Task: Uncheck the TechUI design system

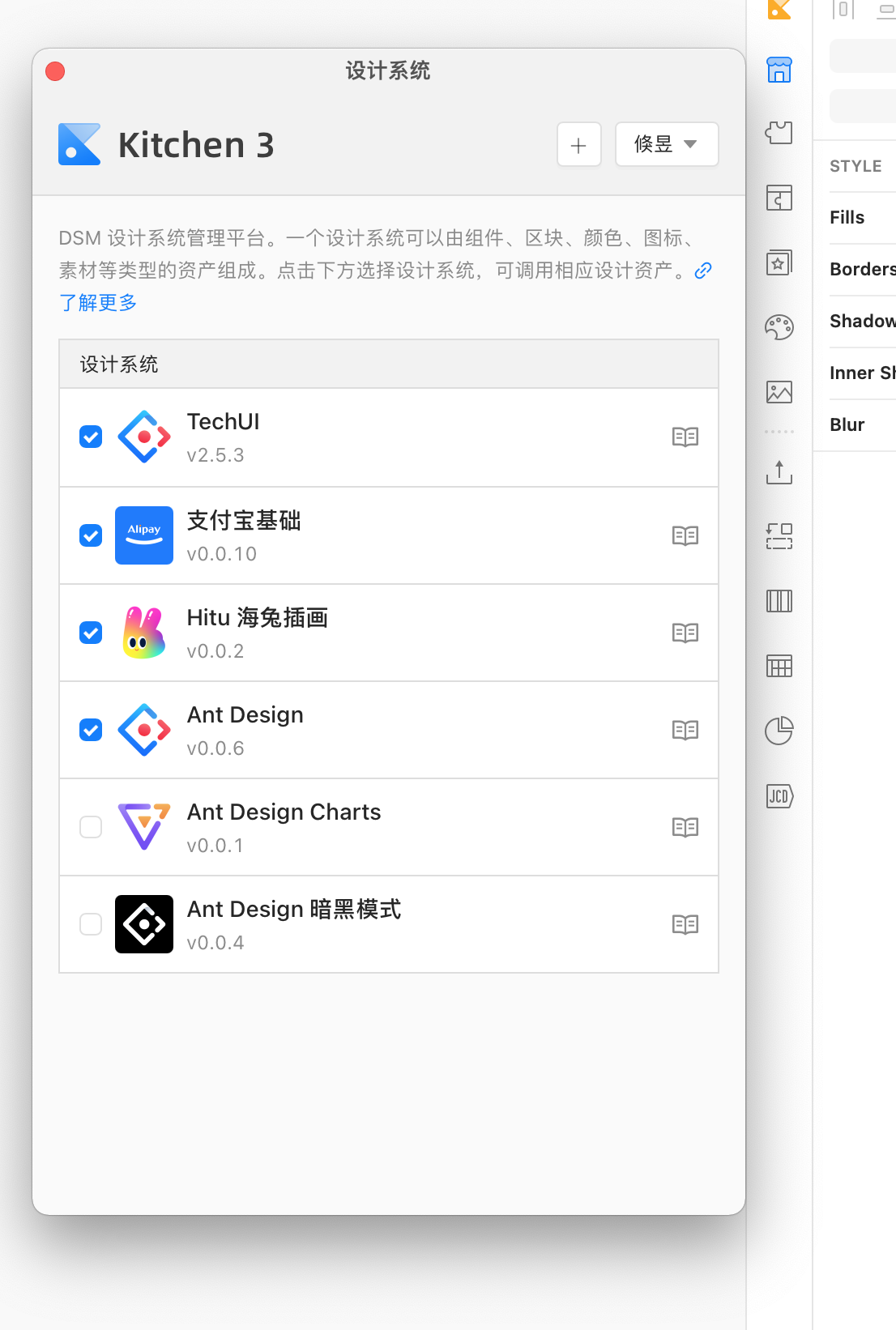Action: click(91, 437)
